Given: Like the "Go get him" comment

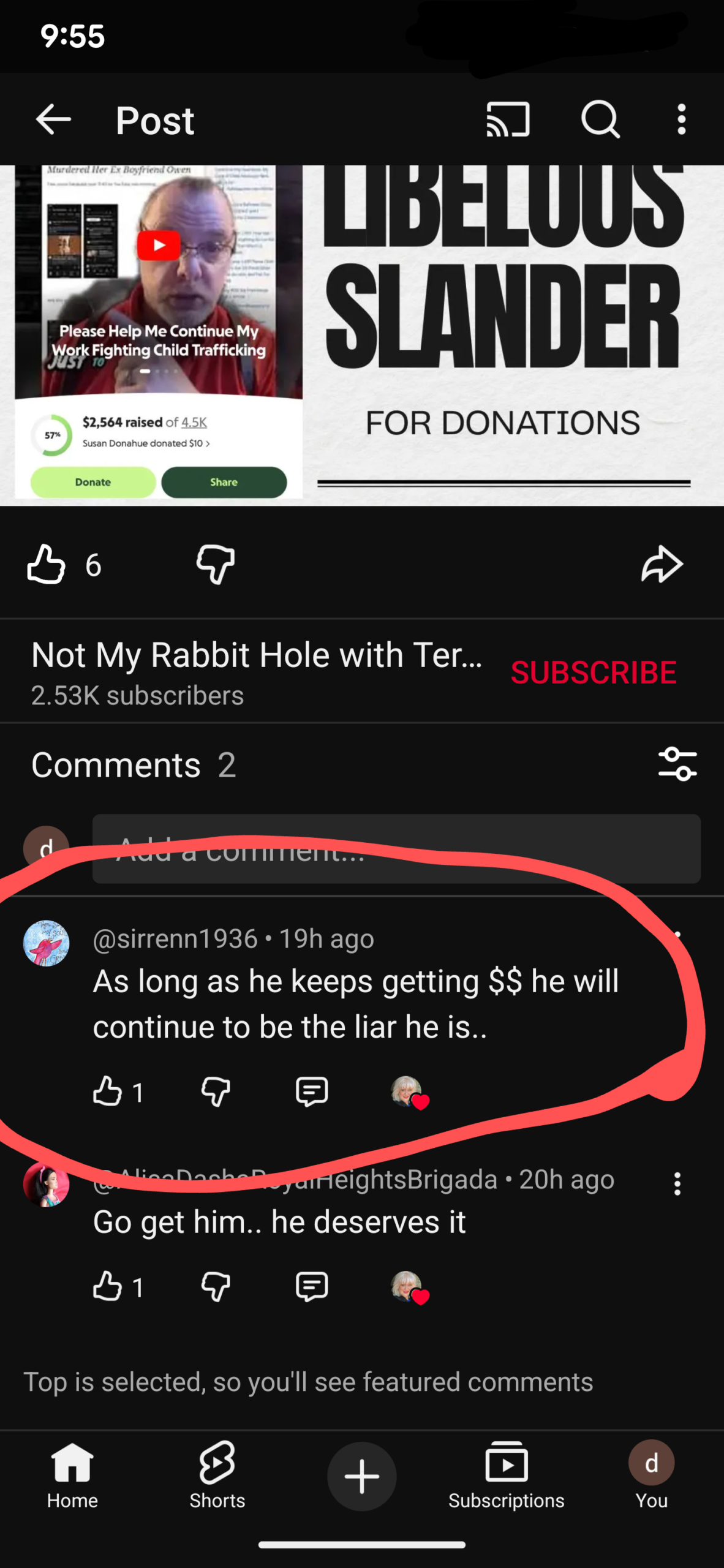Looking at the screenshot, I should [108, 1286].
